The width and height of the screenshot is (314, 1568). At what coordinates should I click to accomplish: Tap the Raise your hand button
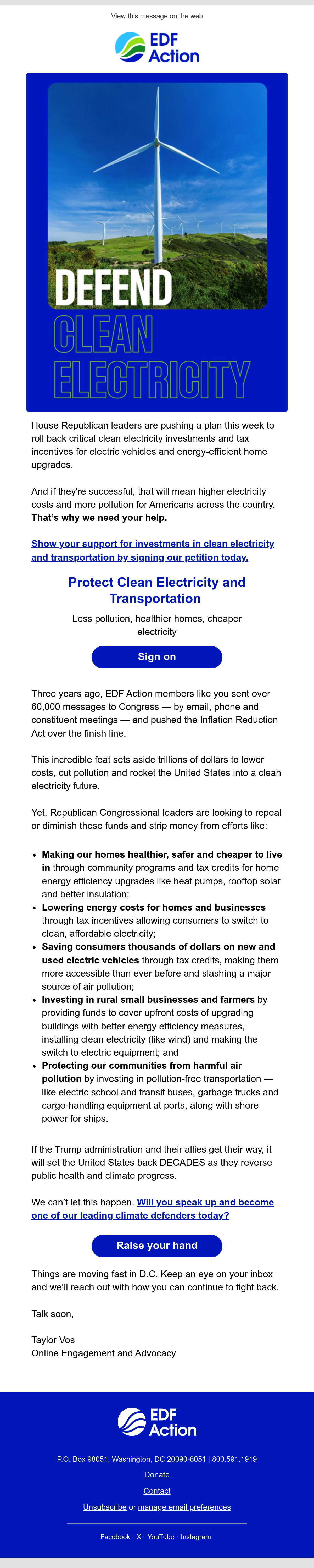tap(157, 1245)
